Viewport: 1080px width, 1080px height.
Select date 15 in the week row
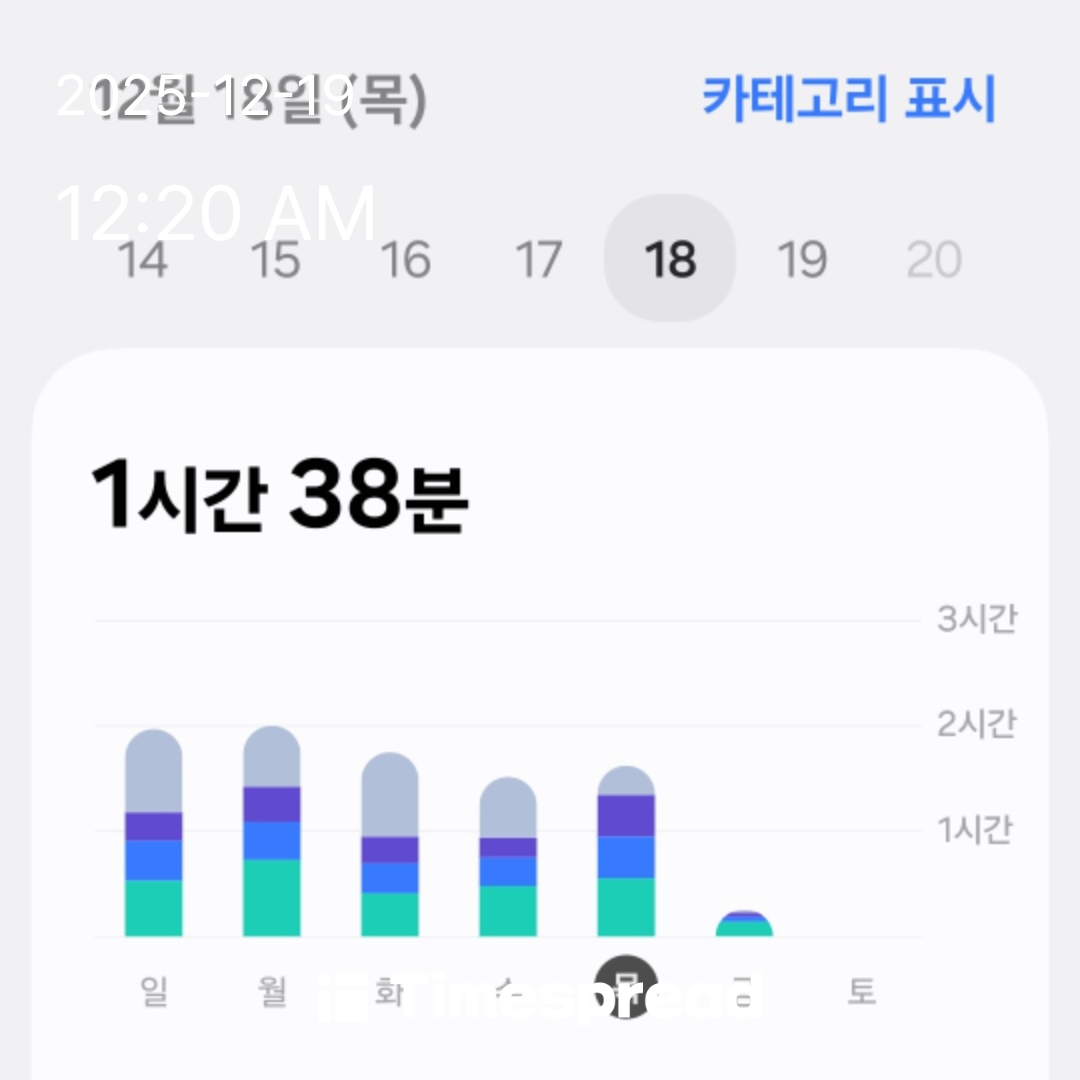[x=275, y=260]
